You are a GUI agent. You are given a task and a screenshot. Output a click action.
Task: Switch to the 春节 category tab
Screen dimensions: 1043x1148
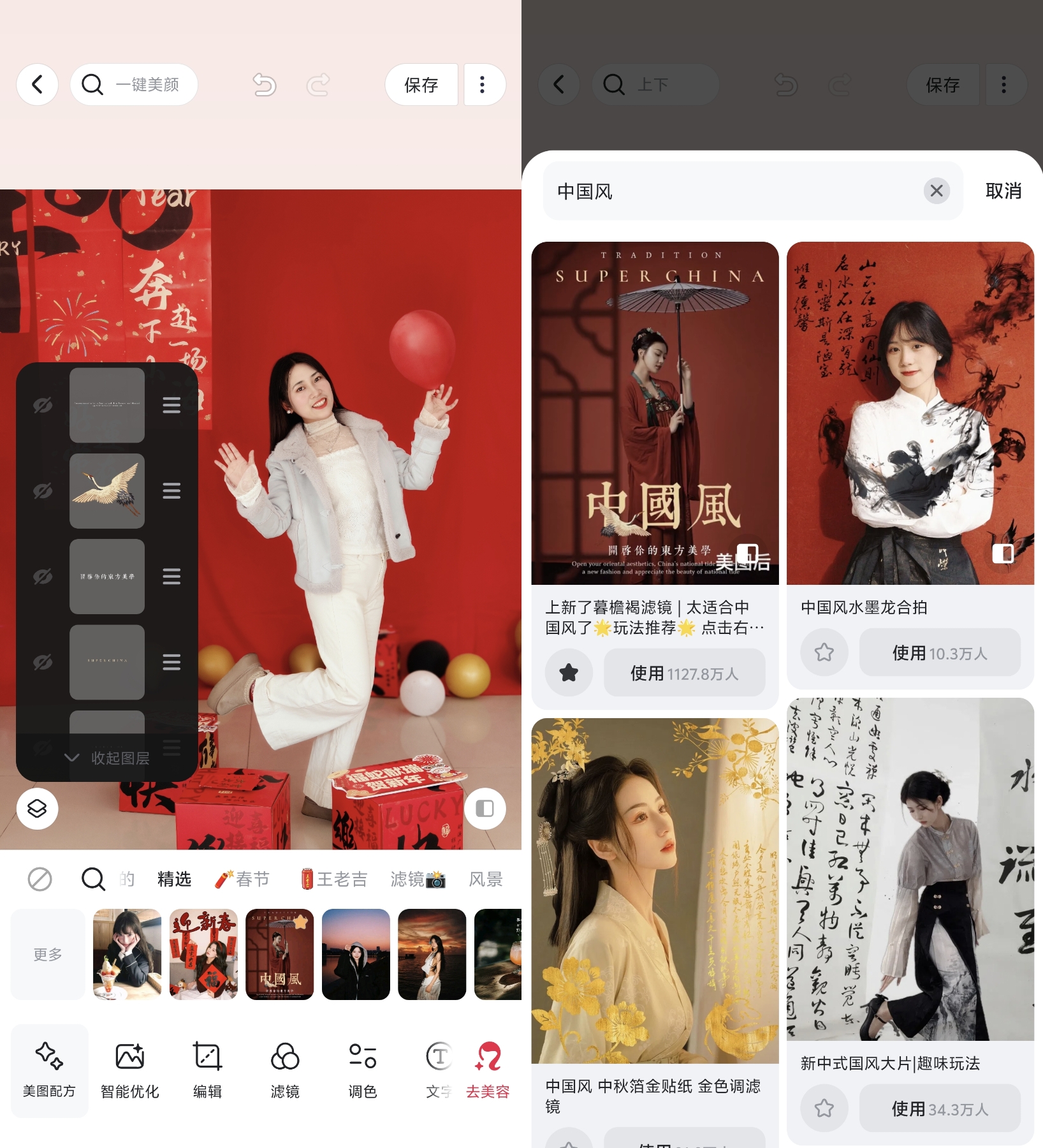pyautogui.click(x=243, y=879)
